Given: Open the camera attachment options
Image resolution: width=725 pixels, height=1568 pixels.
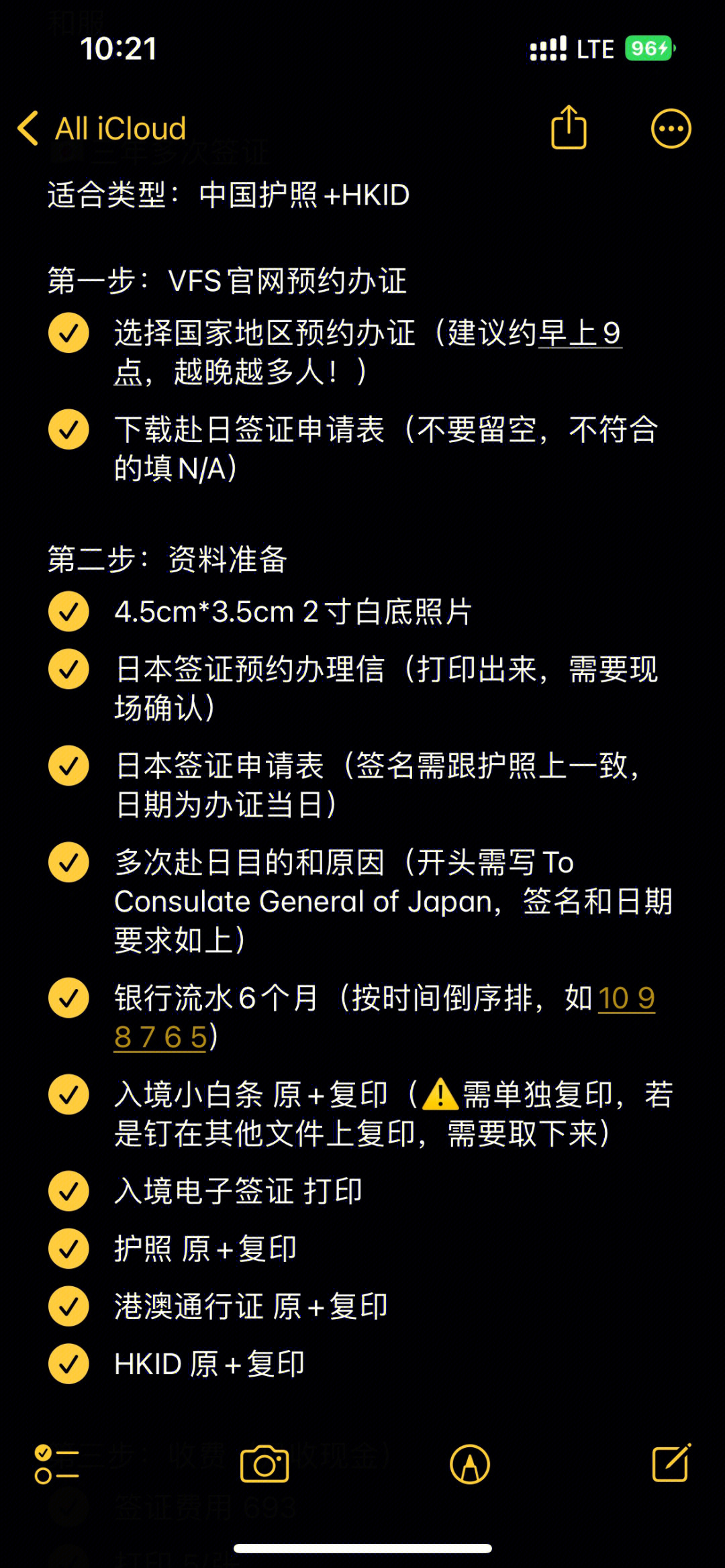Looking at the screenshot, I should pos(264,1464).
